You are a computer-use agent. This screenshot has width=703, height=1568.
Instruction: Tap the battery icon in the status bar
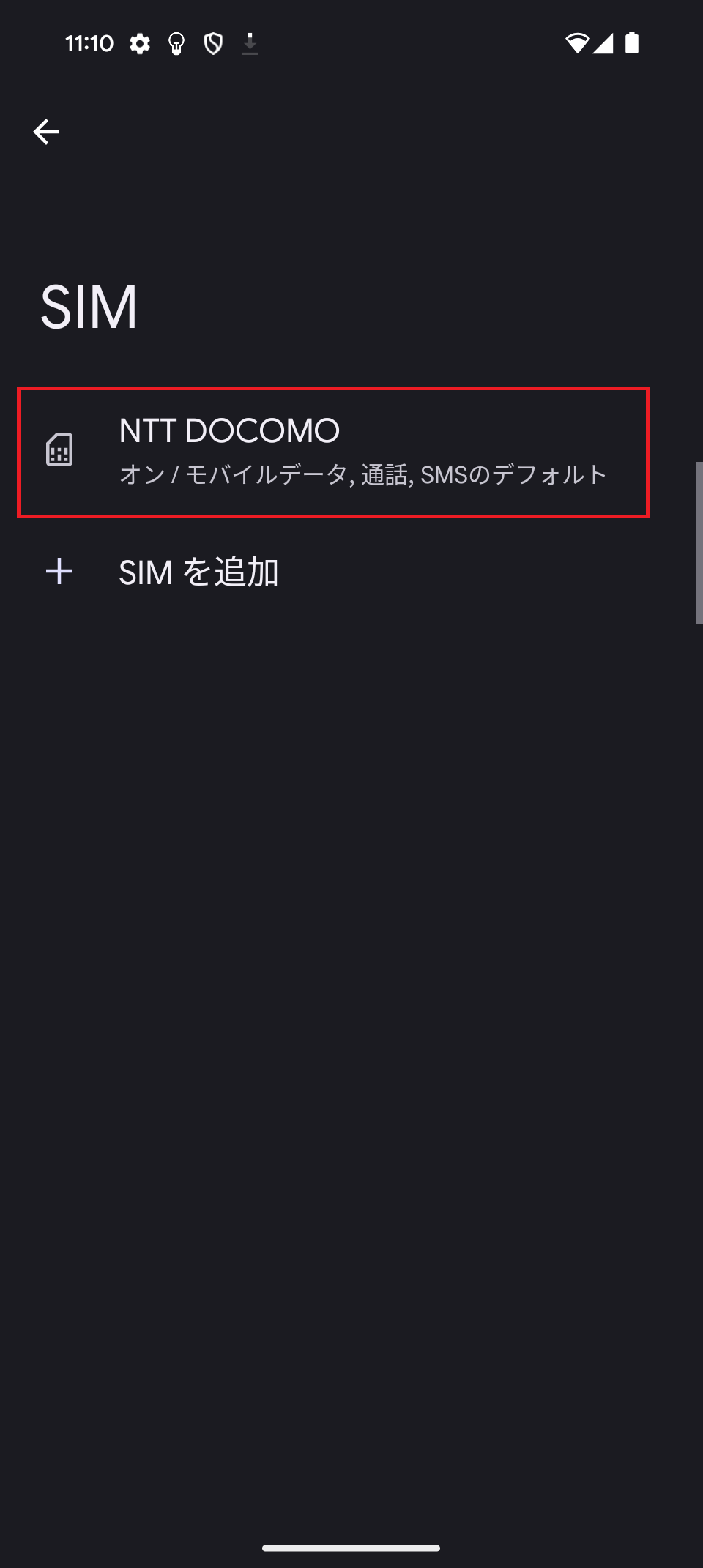631,43
